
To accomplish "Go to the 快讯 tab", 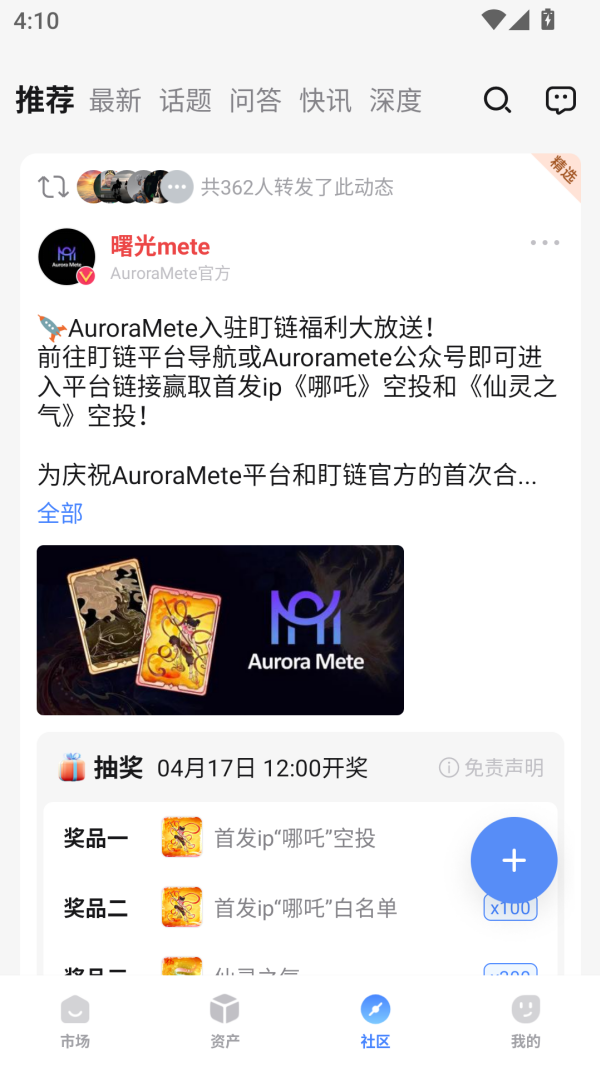I will 325,100.
